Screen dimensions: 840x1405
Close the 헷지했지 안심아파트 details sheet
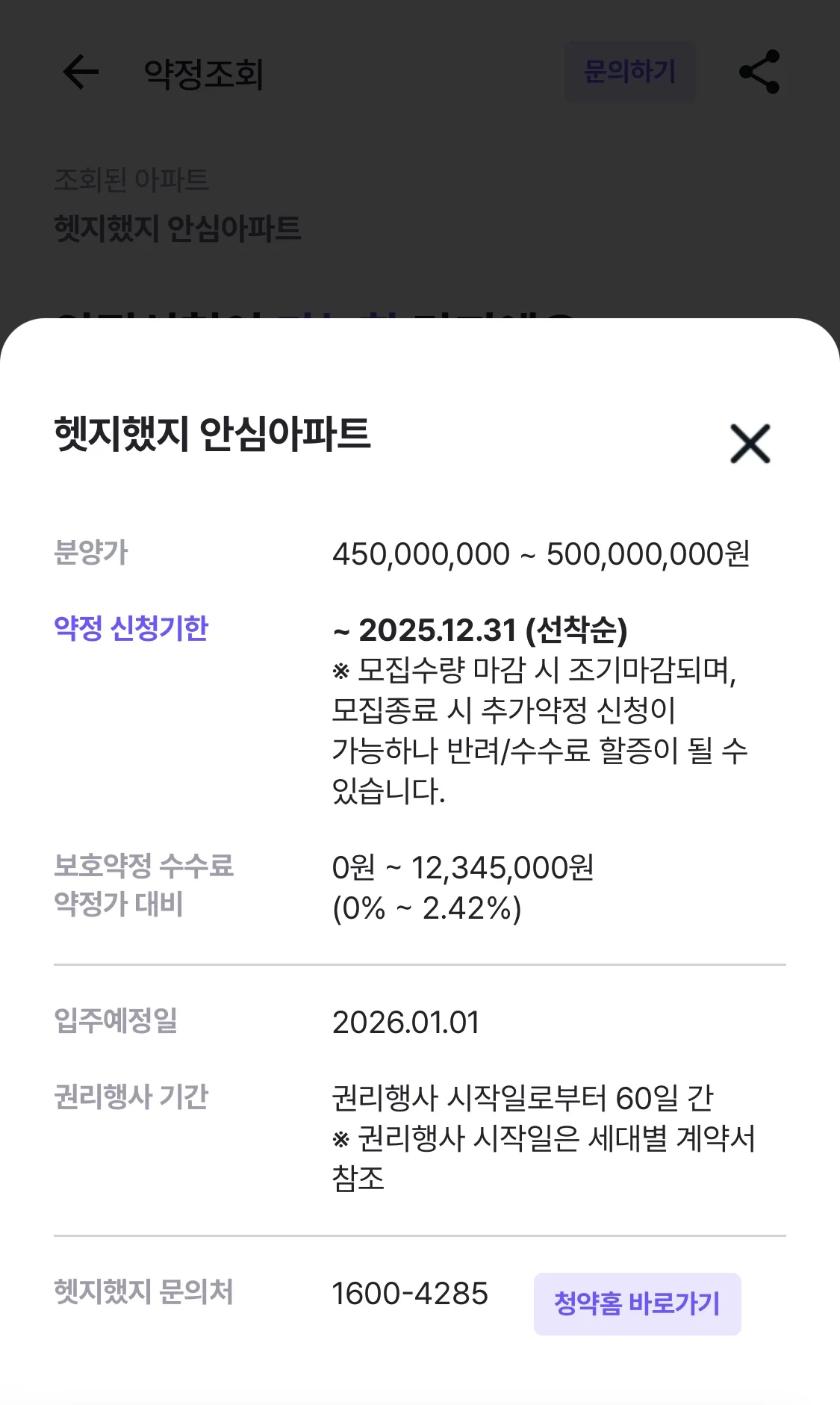(750, 444)
